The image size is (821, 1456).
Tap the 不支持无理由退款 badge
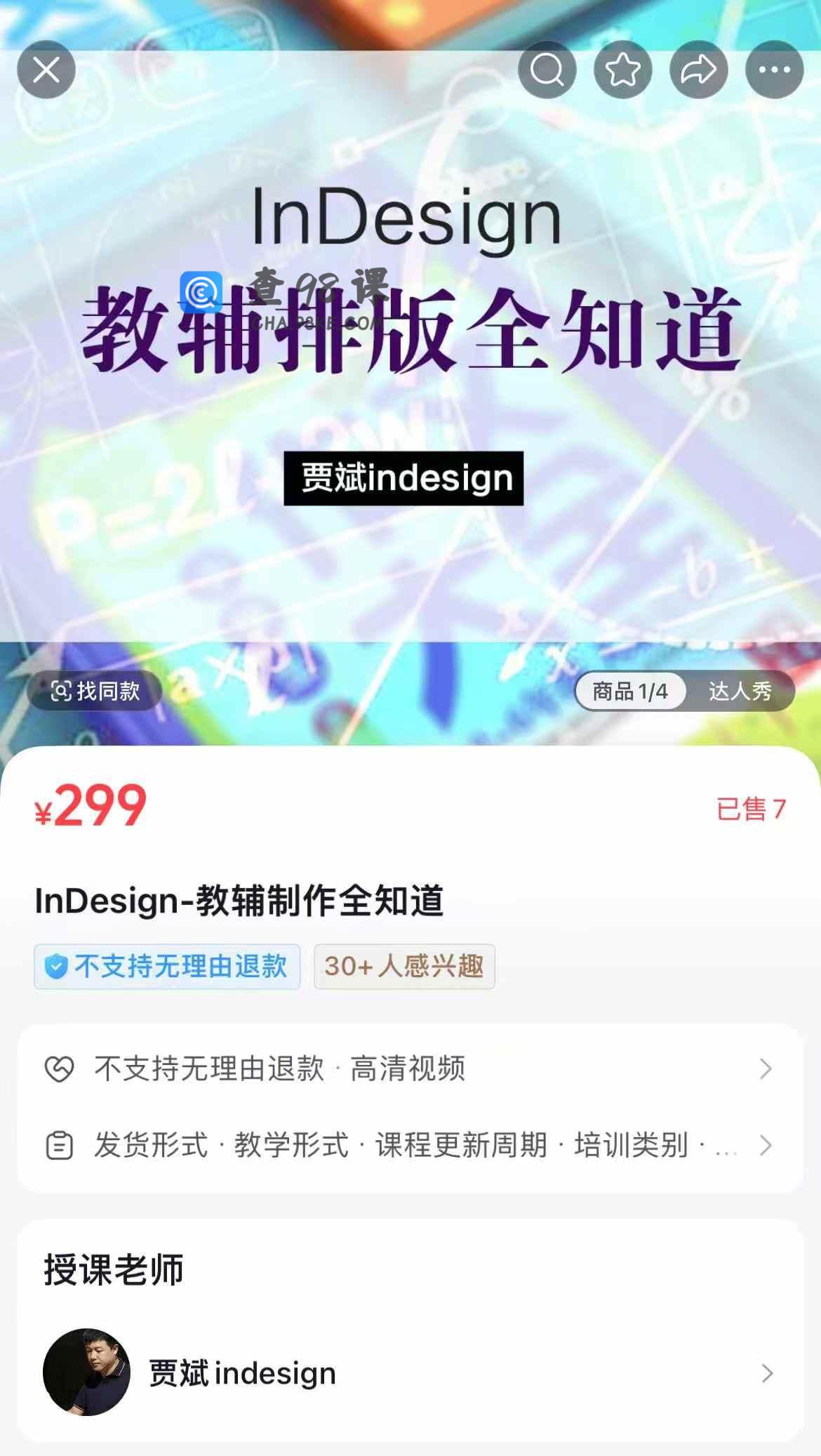(167, 967)
